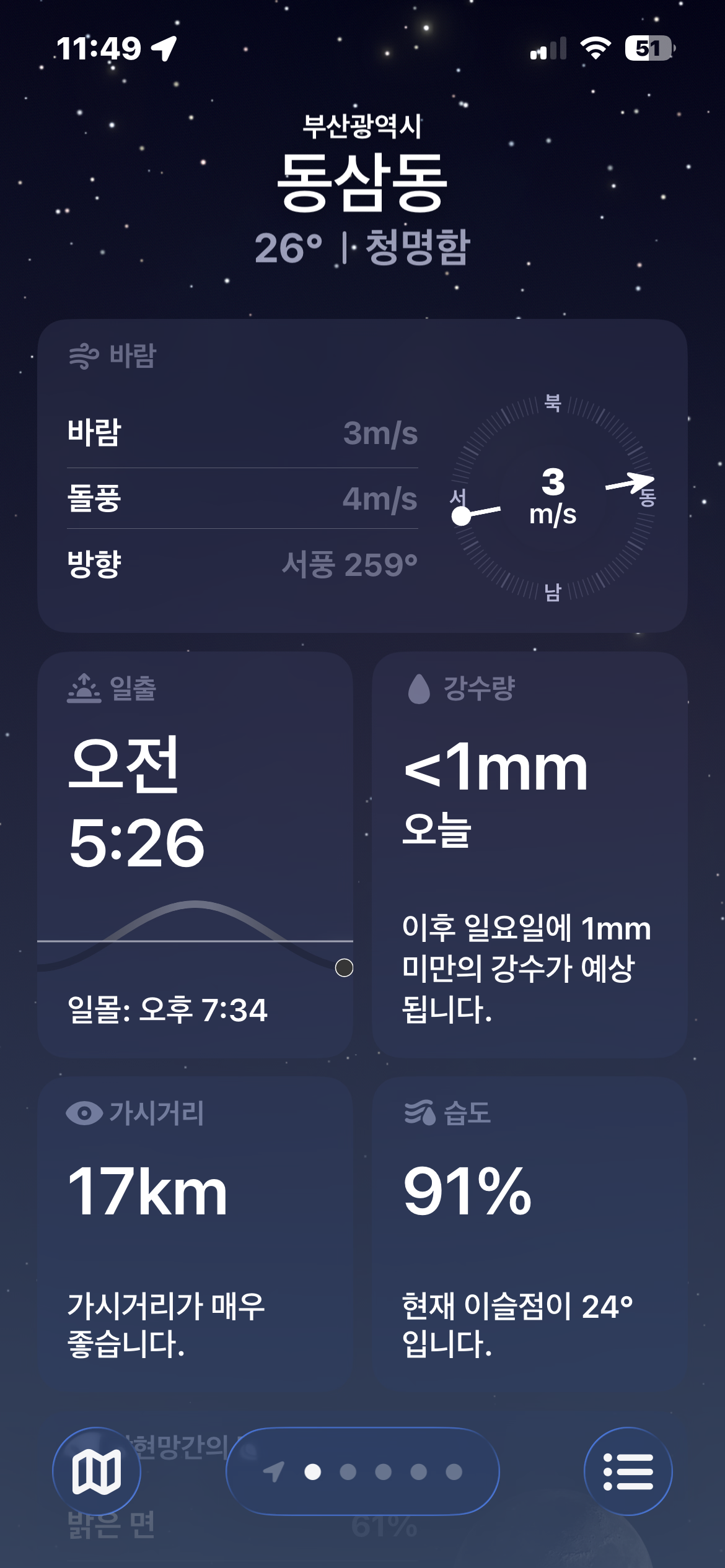Open the 강수량 precipitation card
725x1568 pixels.
[x=530, y=855]
